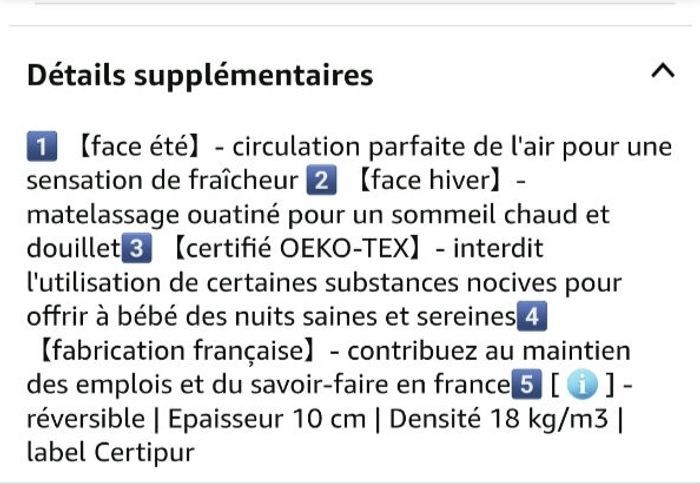This screenshot has width=700, height=484.
Task: Collapse the Détails supplémentaires section
Action: (661, 71)
